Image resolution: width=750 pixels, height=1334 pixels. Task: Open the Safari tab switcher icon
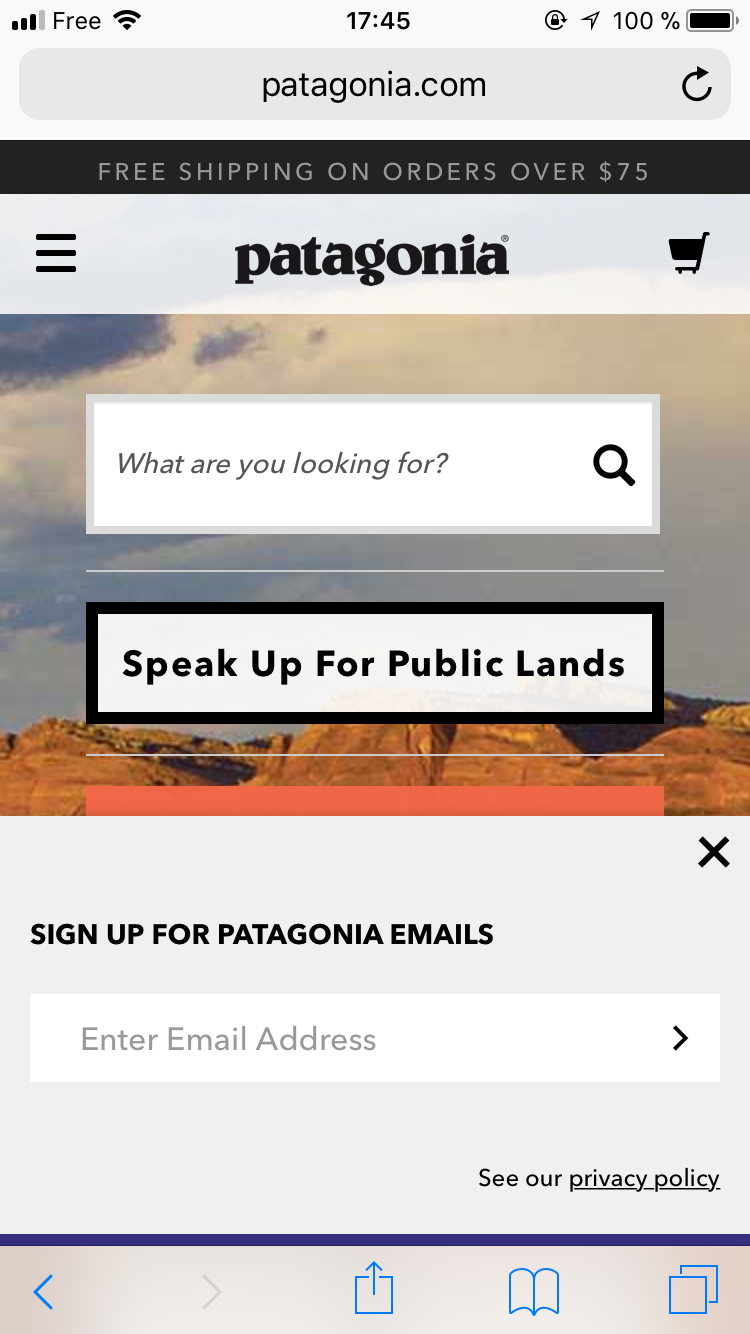tap(693, 1290)
